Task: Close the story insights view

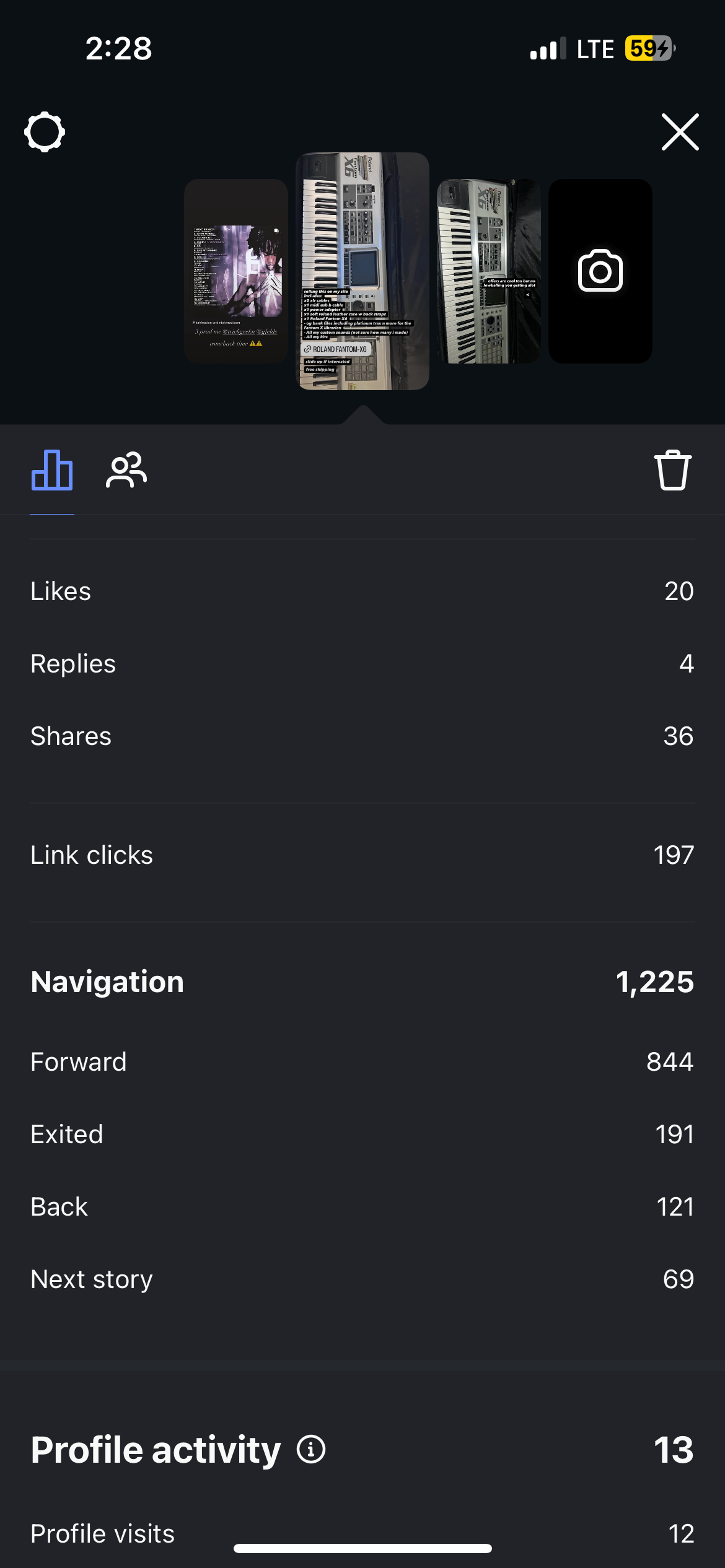Action: pyautogui.click(x=680, y=132)
